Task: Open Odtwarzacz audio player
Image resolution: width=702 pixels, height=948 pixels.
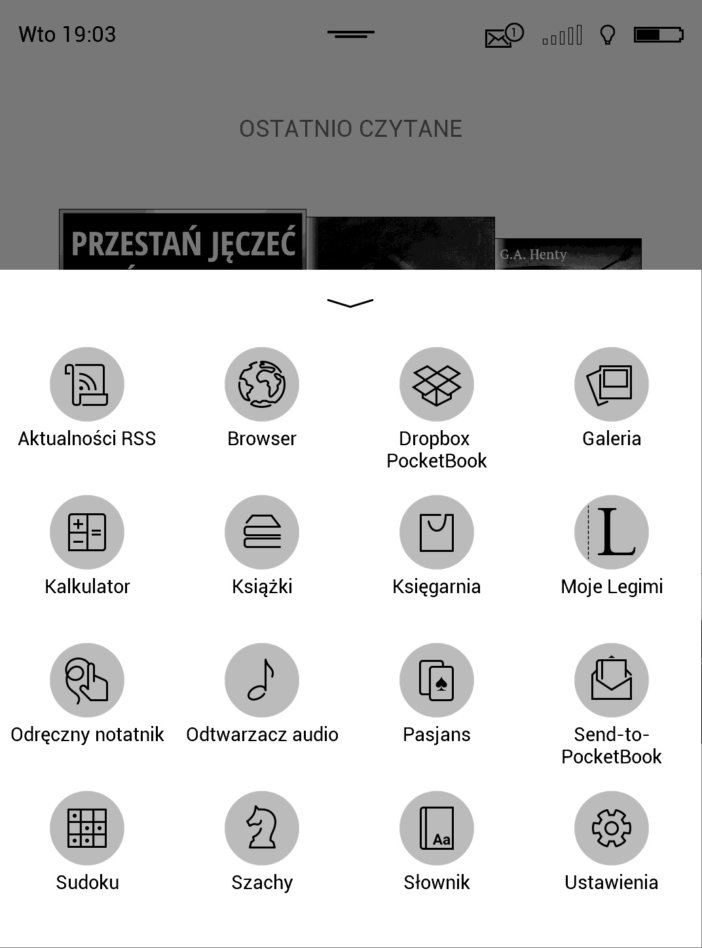Action: (x=262, y=681)
